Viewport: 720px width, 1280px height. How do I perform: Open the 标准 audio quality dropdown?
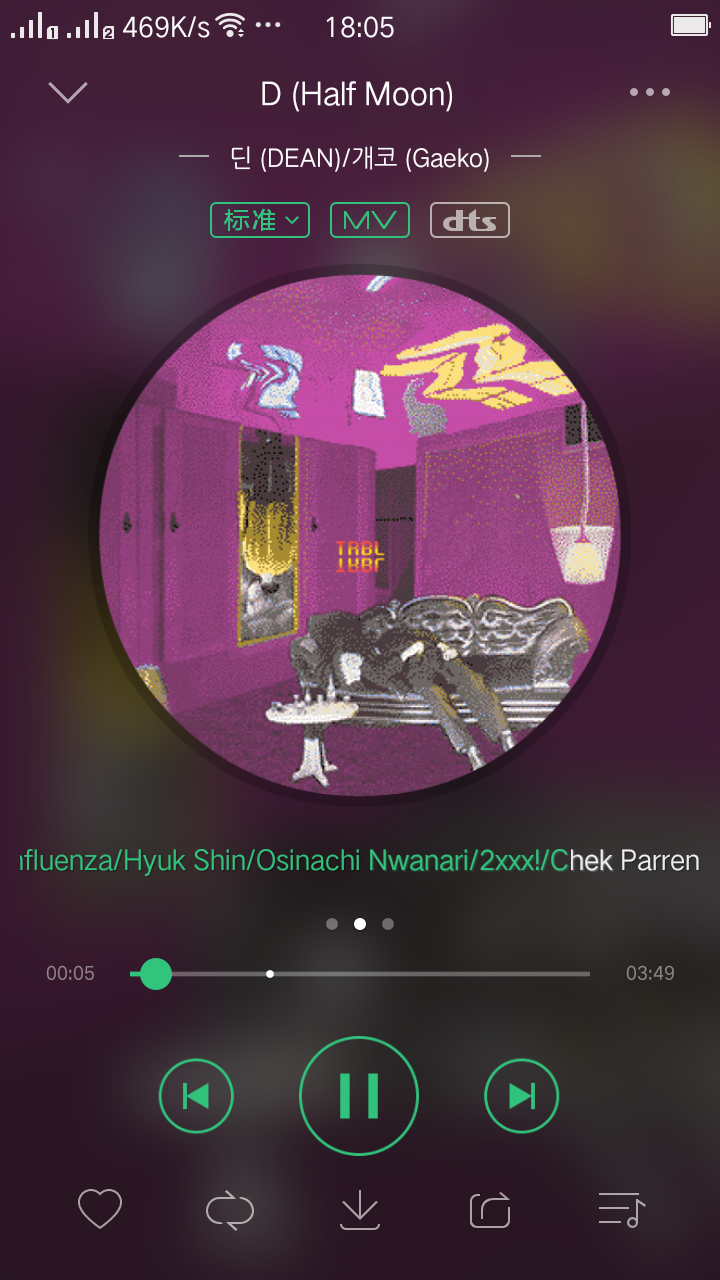coord(260,220)
